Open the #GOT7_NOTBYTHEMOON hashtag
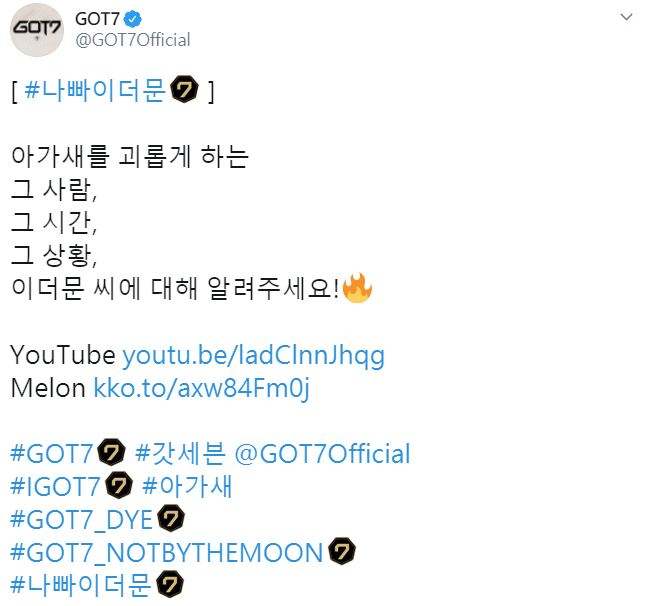This screenshot has height=606, width=645. (x=166, y=552)
